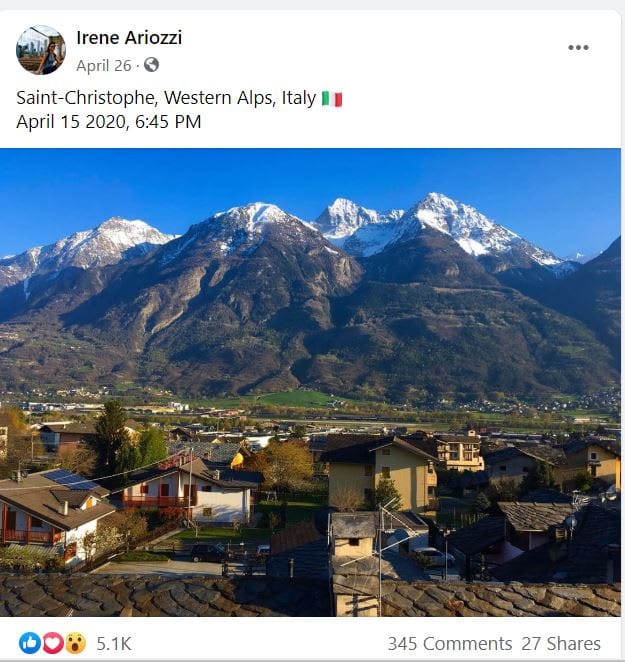
Task: Open the April 26 post timestamp
Action: [105, 65]
